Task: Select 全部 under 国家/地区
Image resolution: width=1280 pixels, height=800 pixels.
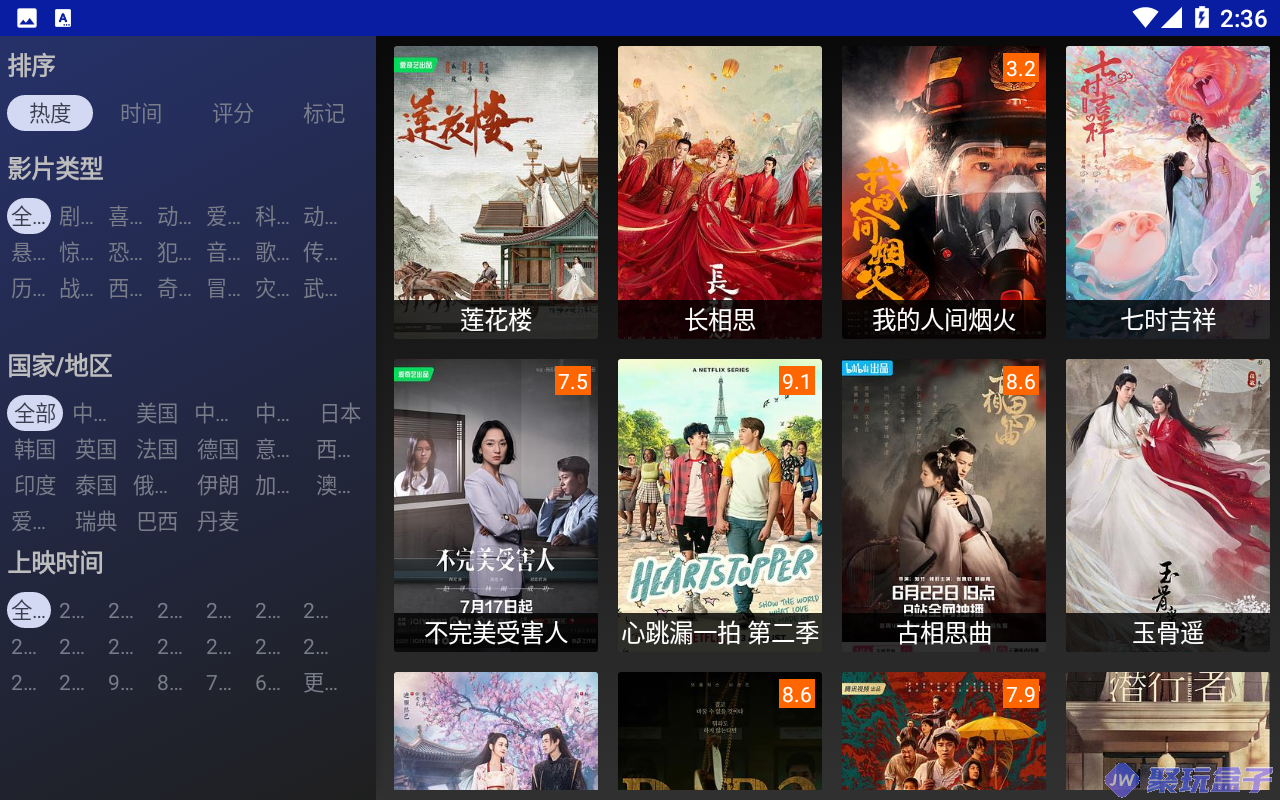Action: [x=35, y=413]
